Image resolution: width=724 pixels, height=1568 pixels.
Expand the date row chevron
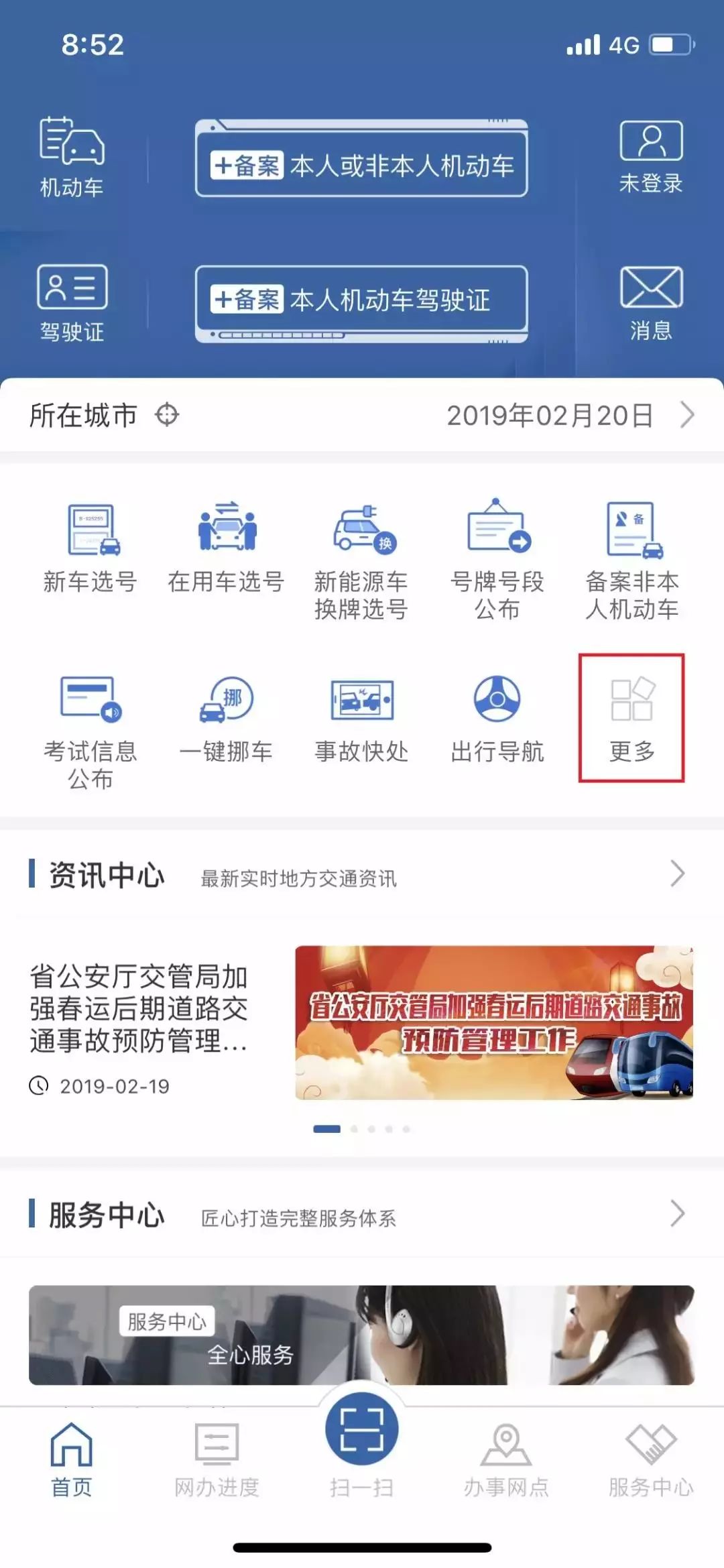pos(687,414)
